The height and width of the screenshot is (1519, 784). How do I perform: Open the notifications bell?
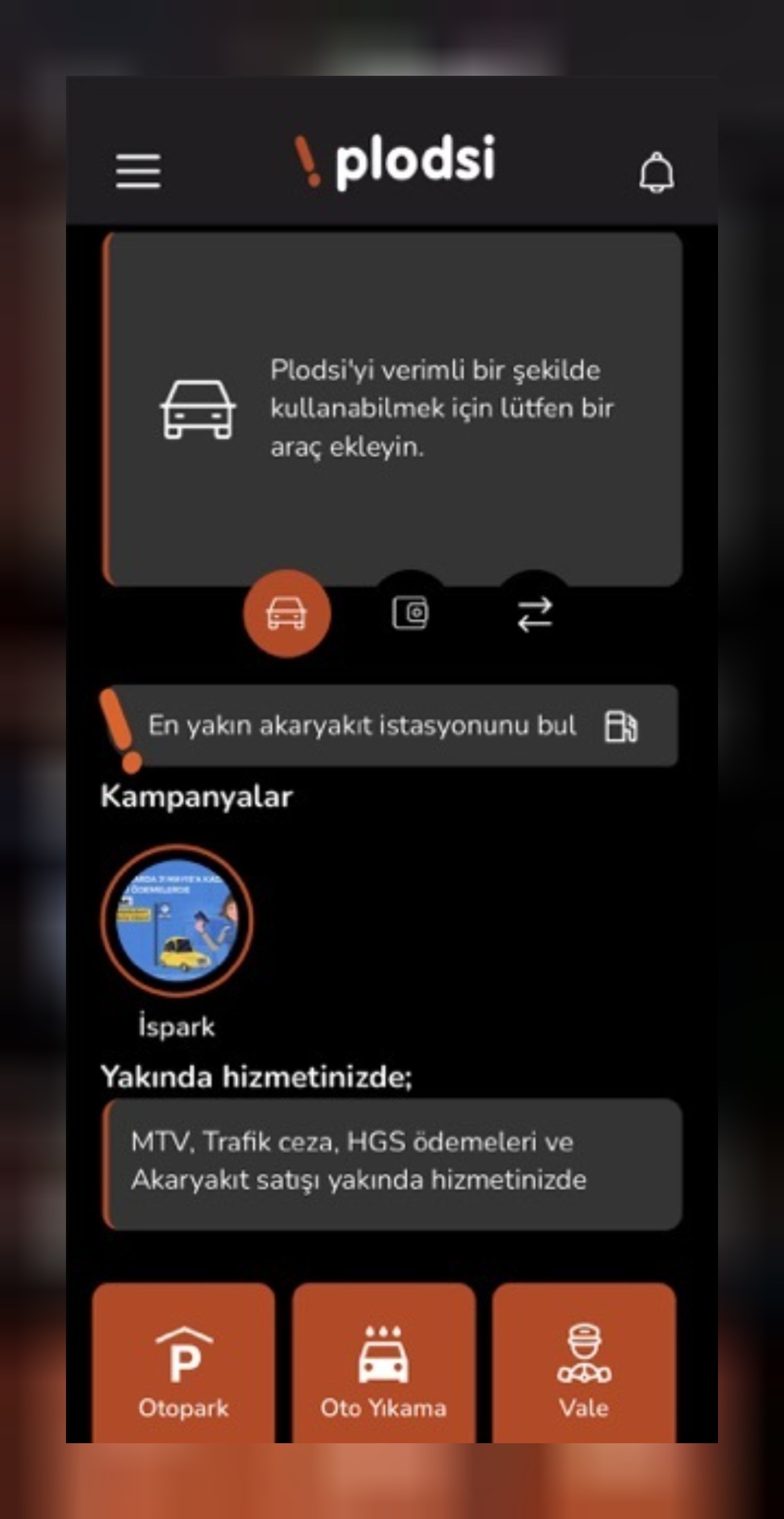coord(656,171)
